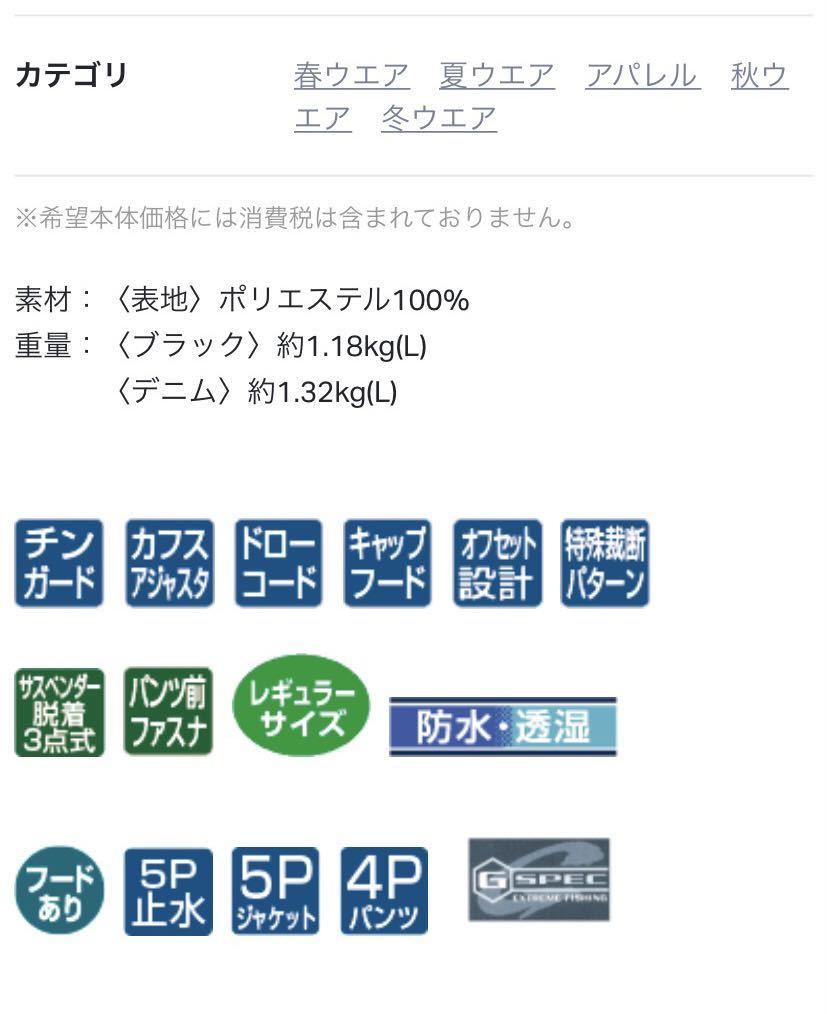Open the 夏ウエア category link
Image resolution: width=827 pixels, height=1014 pixels.
pyautogui.click(x=496, y=76)
